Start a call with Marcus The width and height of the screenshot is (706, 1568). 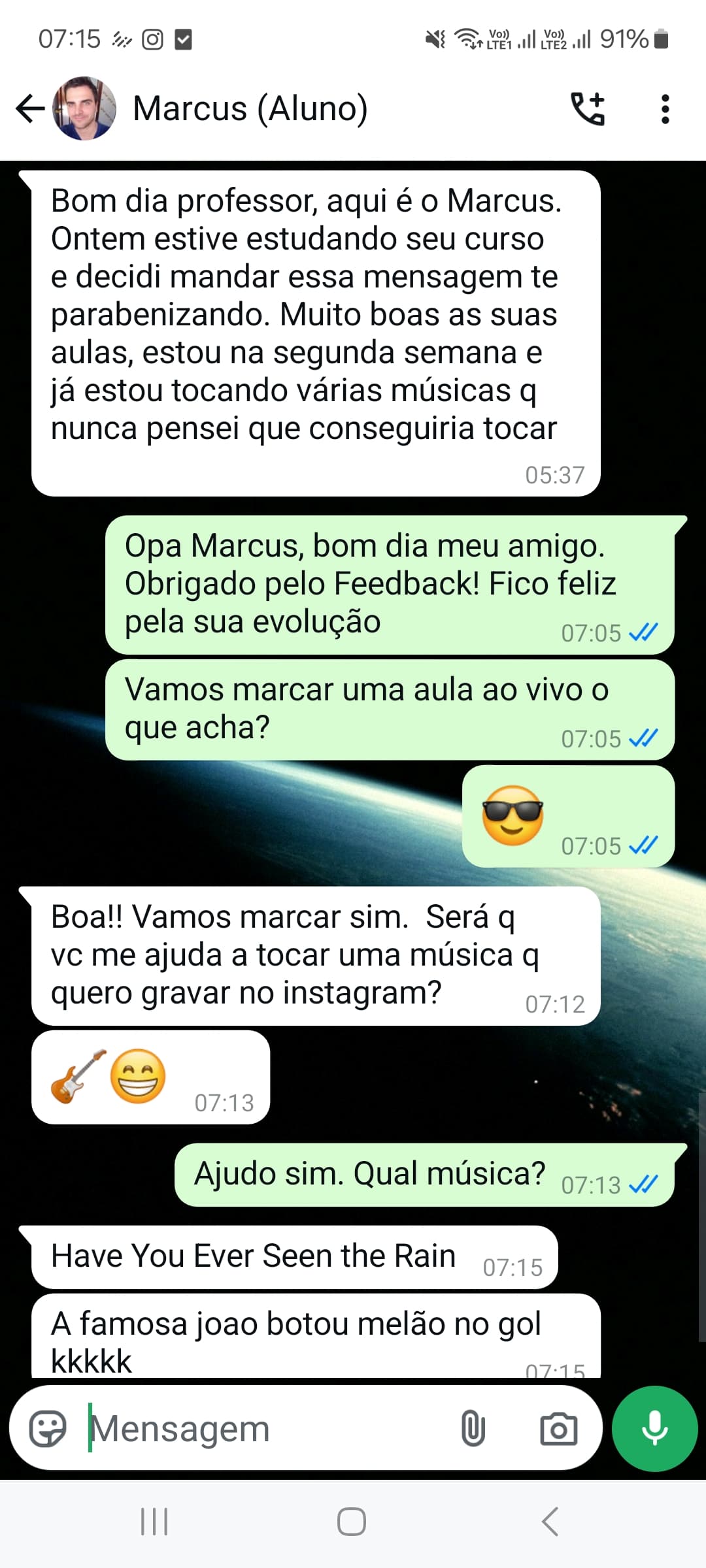[x=588, y=108]
